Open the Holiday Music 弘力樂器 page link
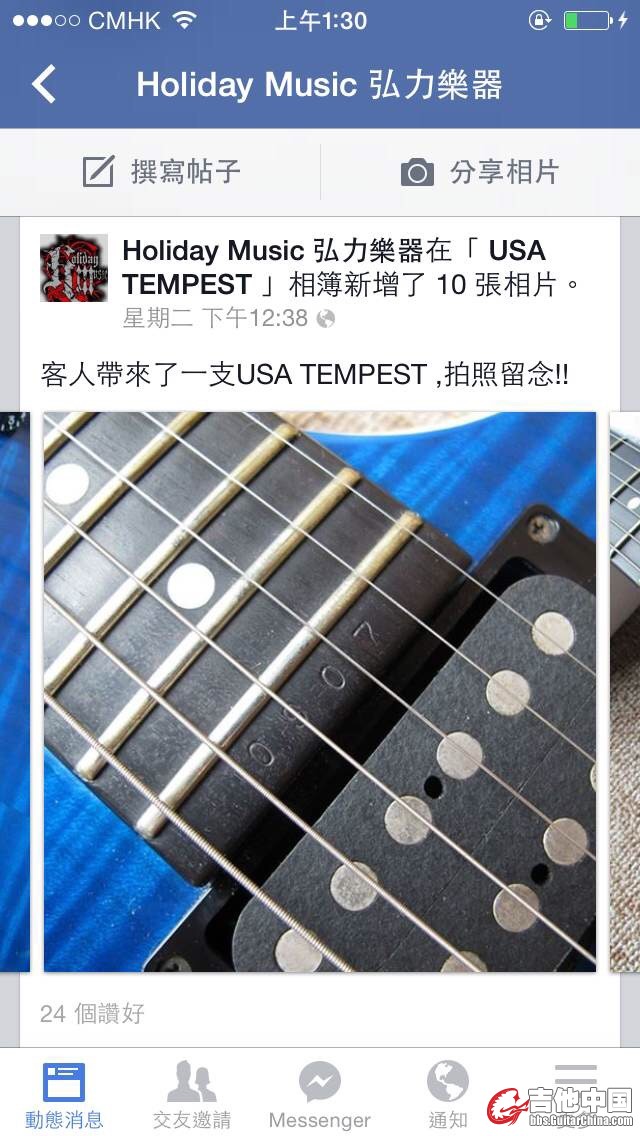Viewport: 640px width, 1136px height. [212, 250]
